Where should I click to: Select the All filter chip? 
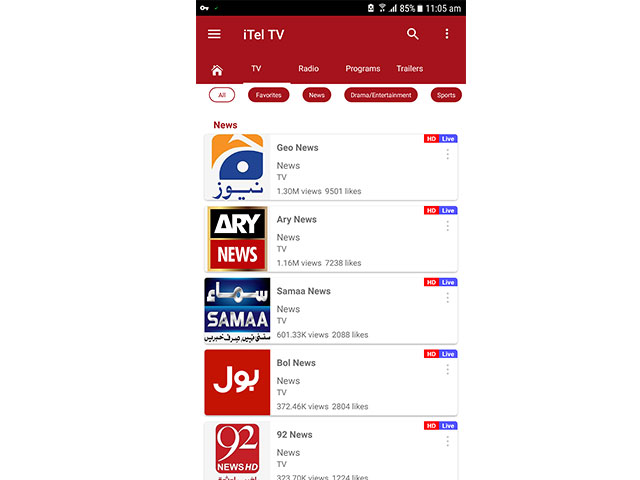(222, 95)
